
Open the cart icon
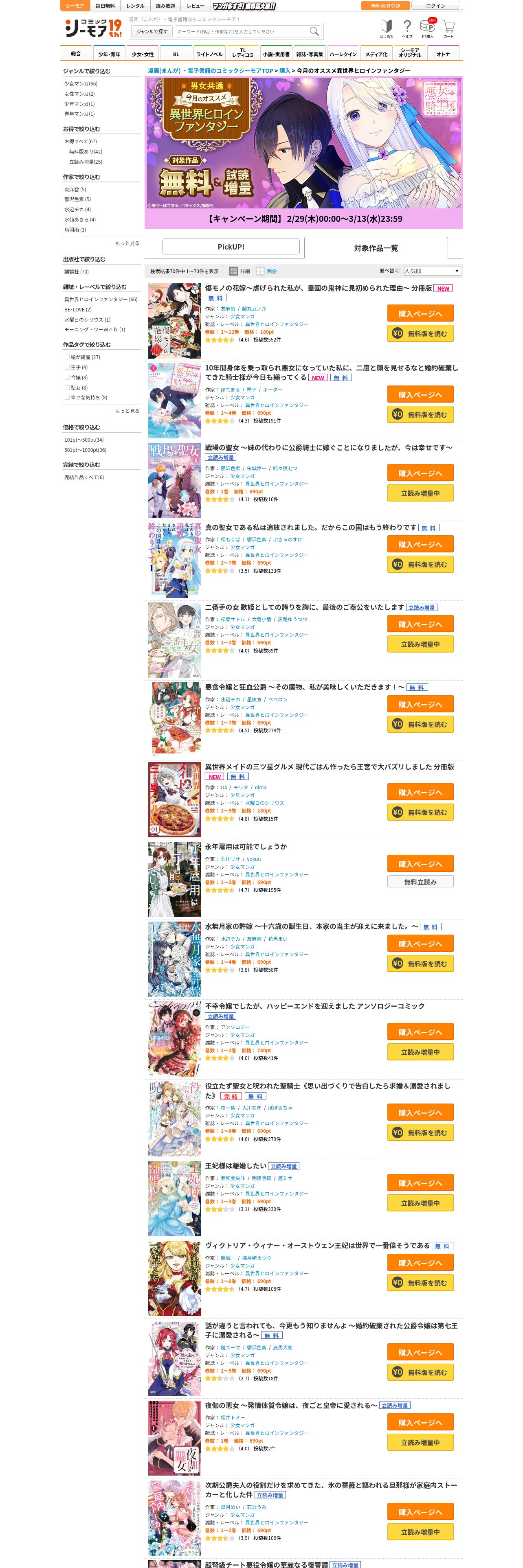pyautogui.click(x=448, y=28)
